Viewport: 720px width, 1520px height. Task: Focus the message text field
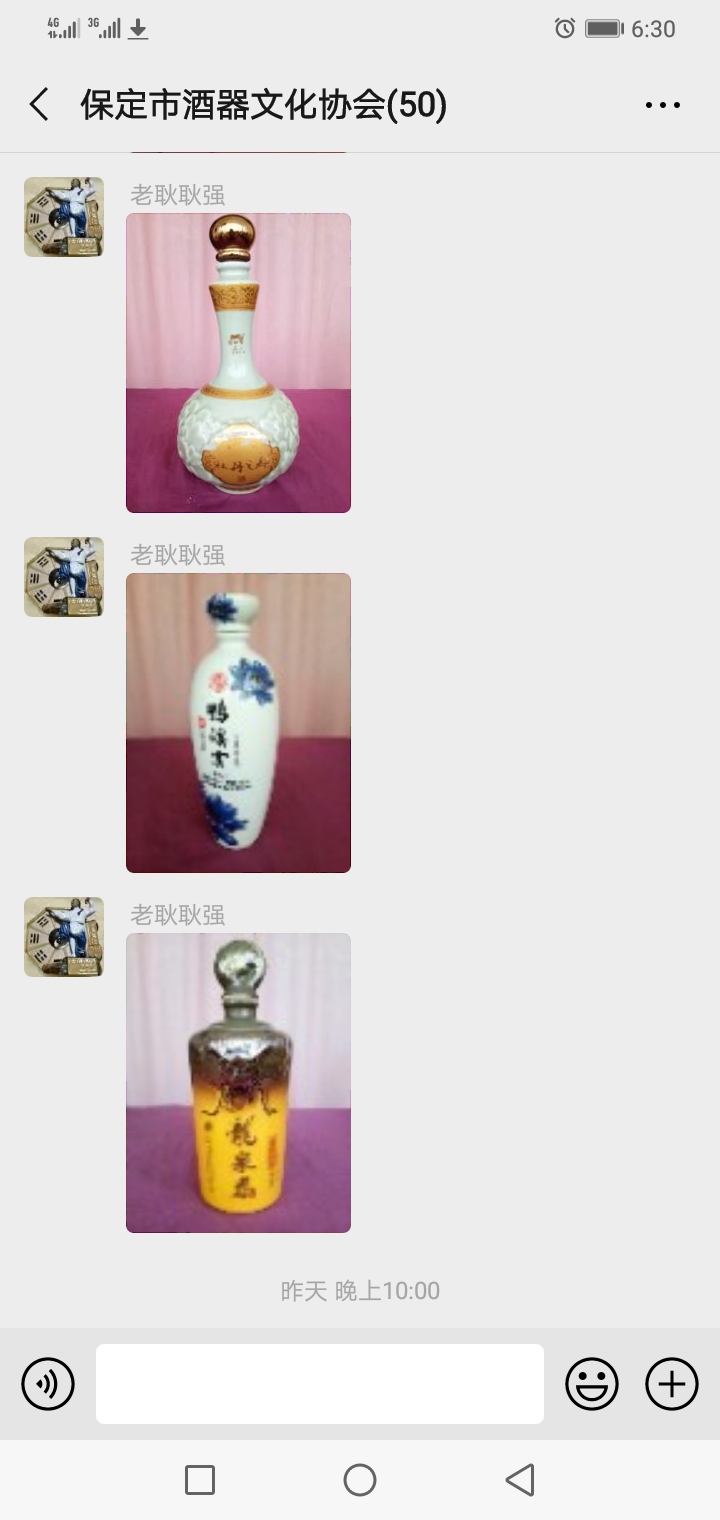320,1384
